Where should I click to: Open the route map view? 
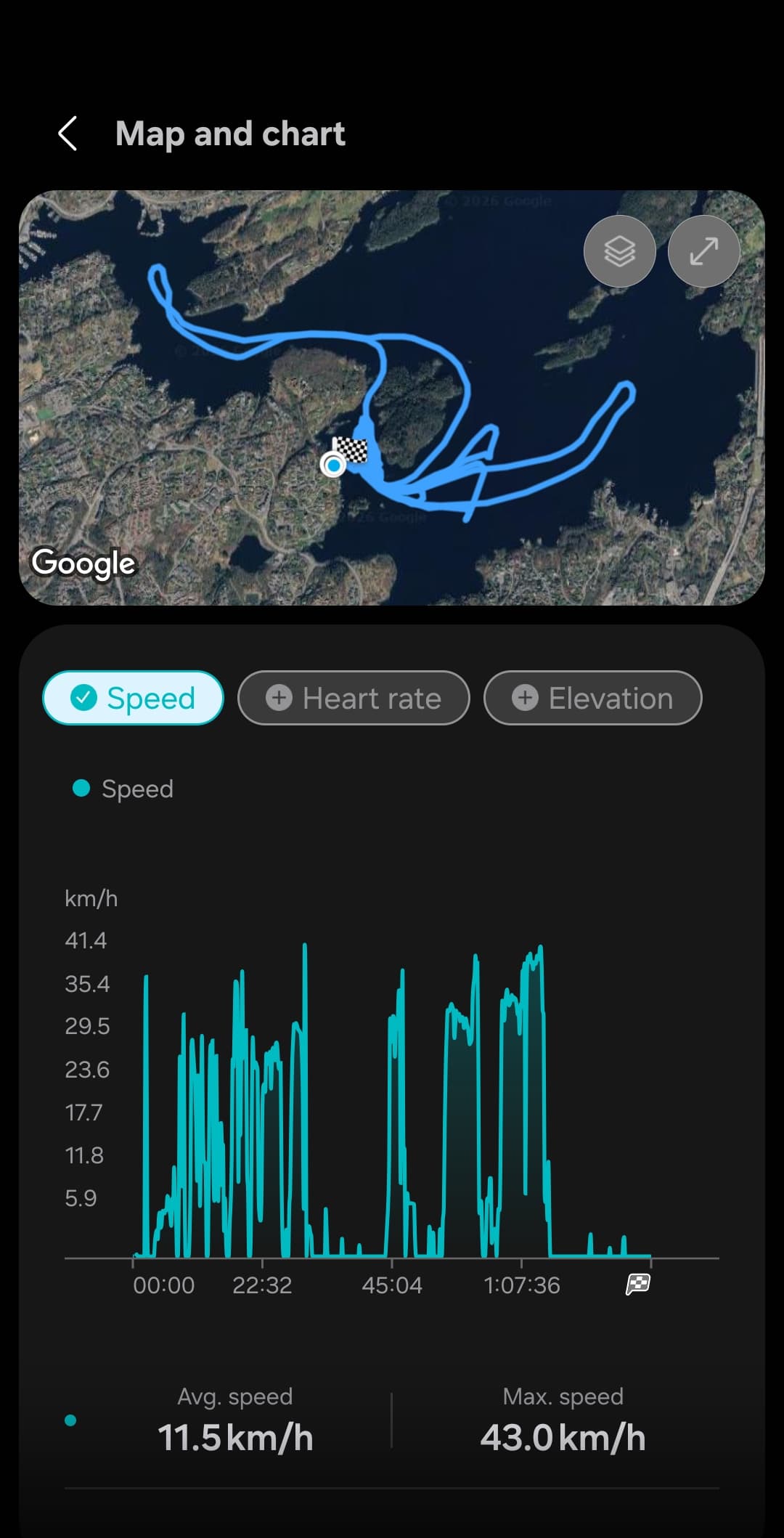392,398
